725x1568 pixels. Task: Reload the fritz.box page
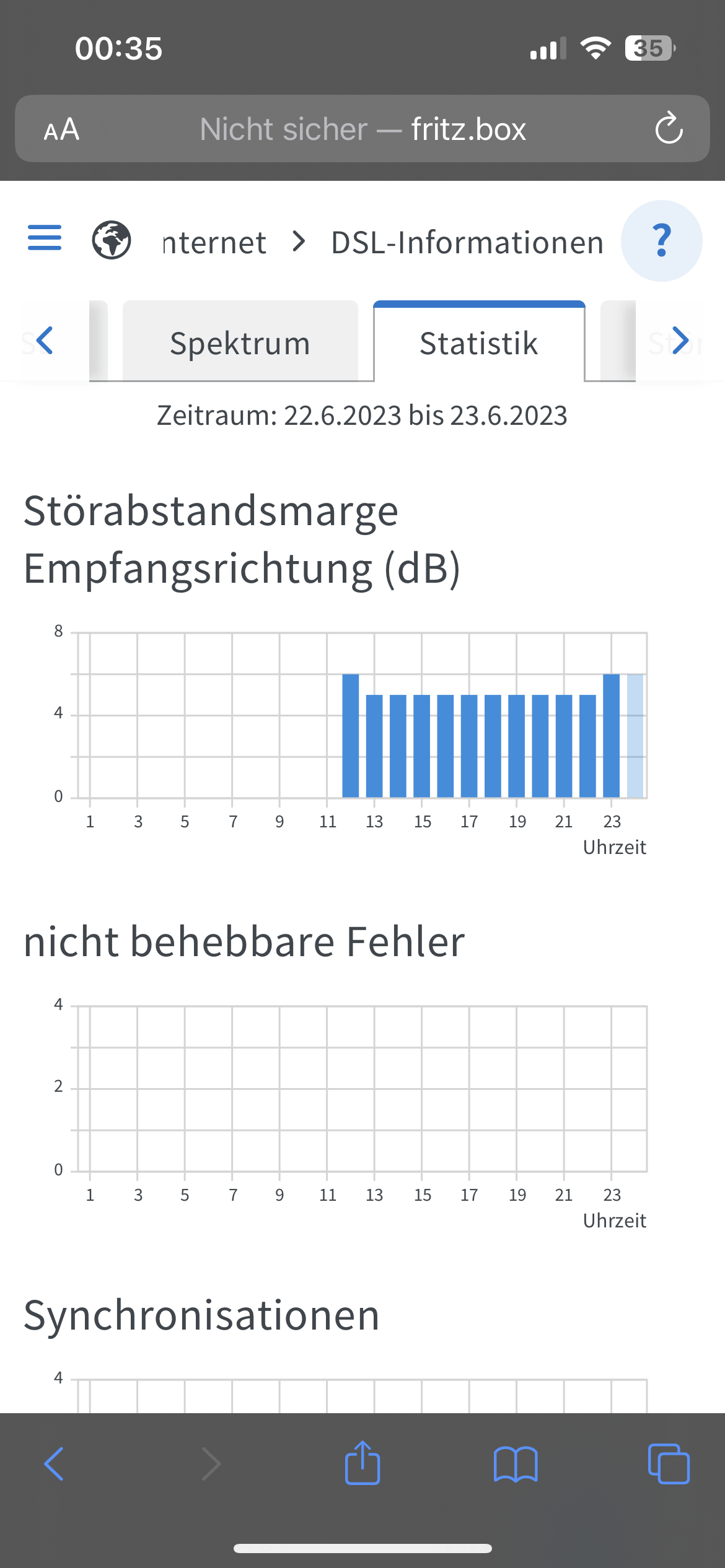669,129
